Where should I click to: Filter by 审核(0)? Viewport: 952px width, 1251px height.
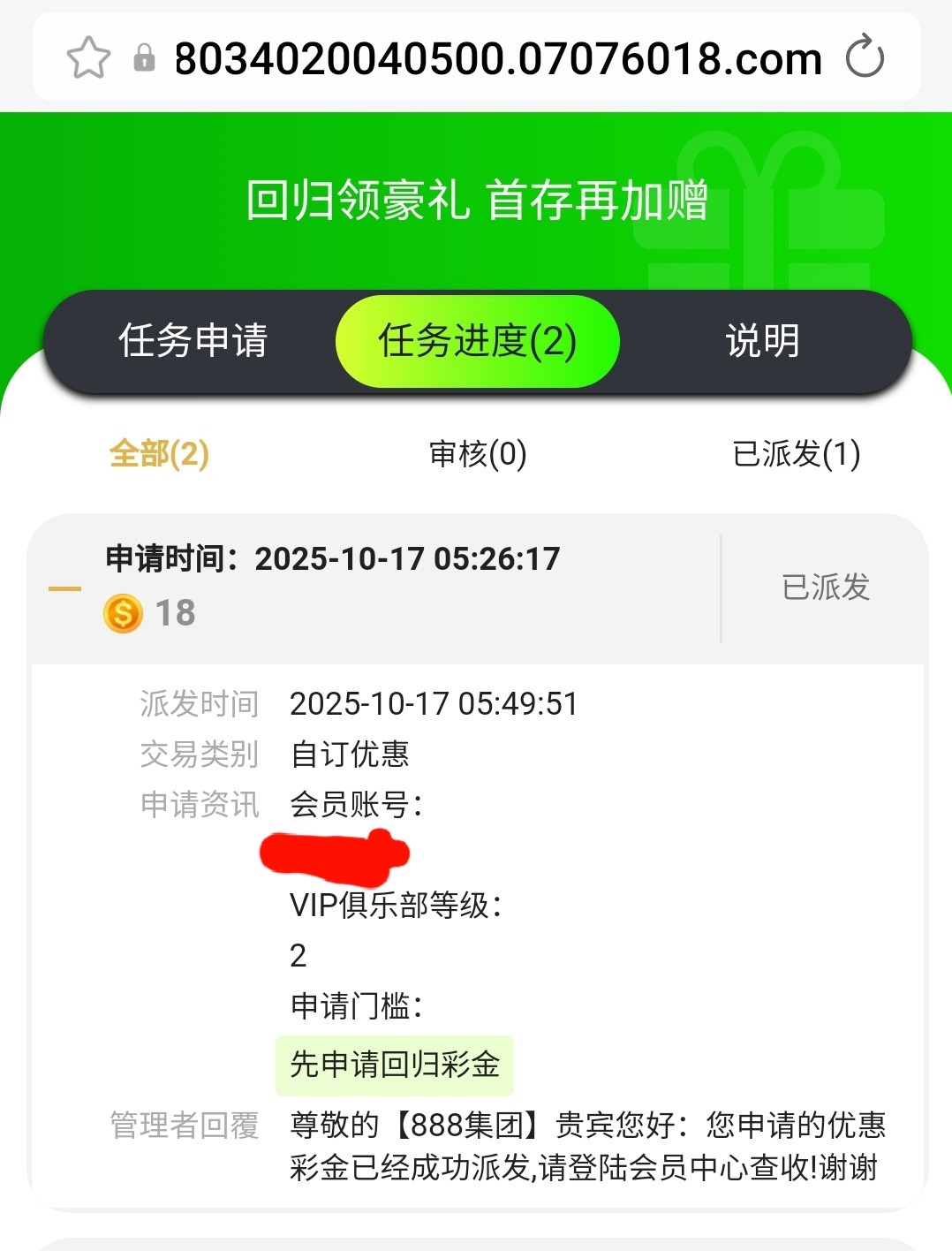pyautogui.click(x=477, y=454)
